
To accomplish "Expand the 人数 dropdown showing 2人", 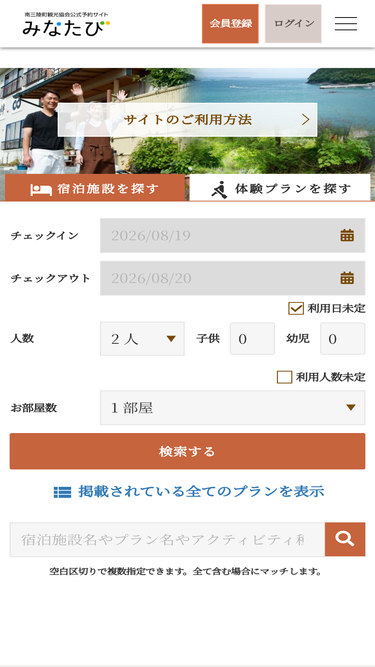I will tap(142, 339).
